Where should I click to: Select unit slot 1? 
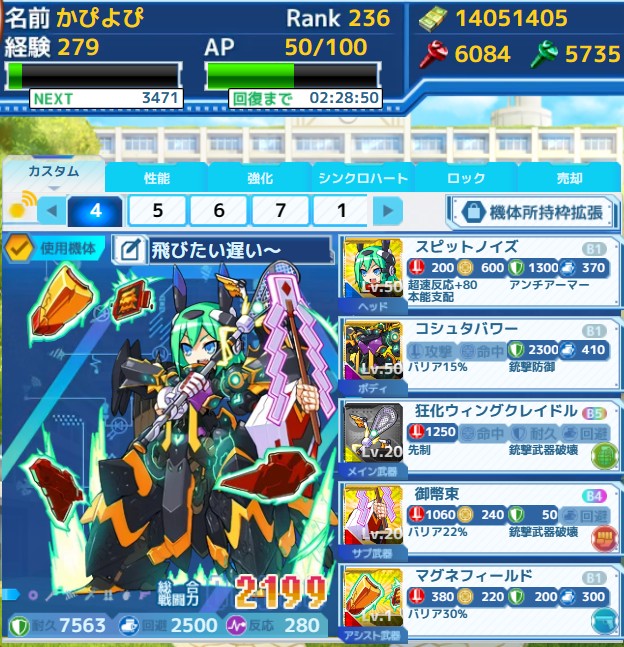click(x=342, y=211)
